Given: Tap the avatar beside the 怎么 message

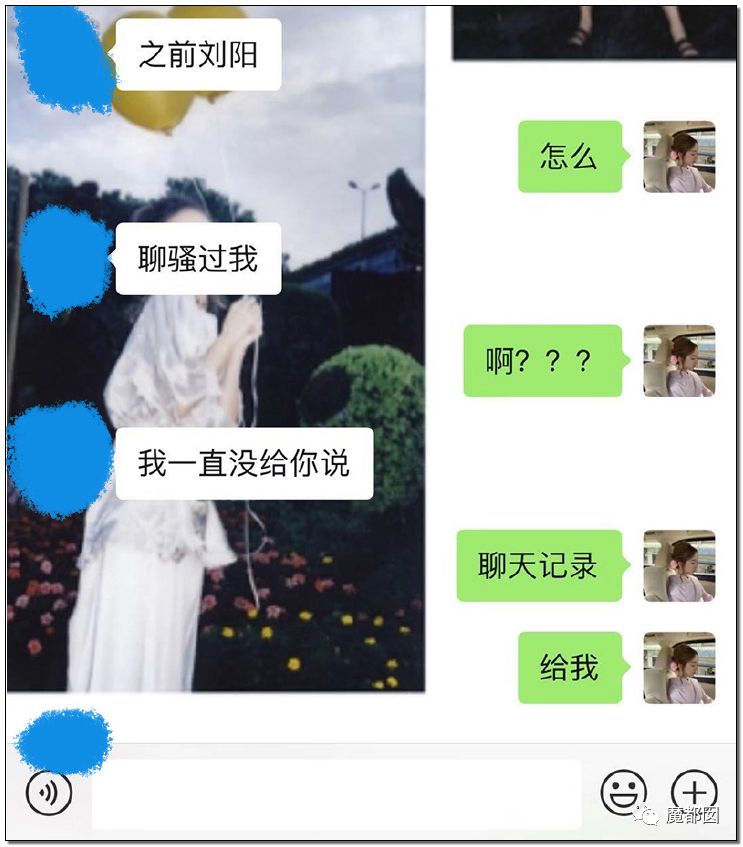Looking at the screenshot, I should [x=679, y=157].
